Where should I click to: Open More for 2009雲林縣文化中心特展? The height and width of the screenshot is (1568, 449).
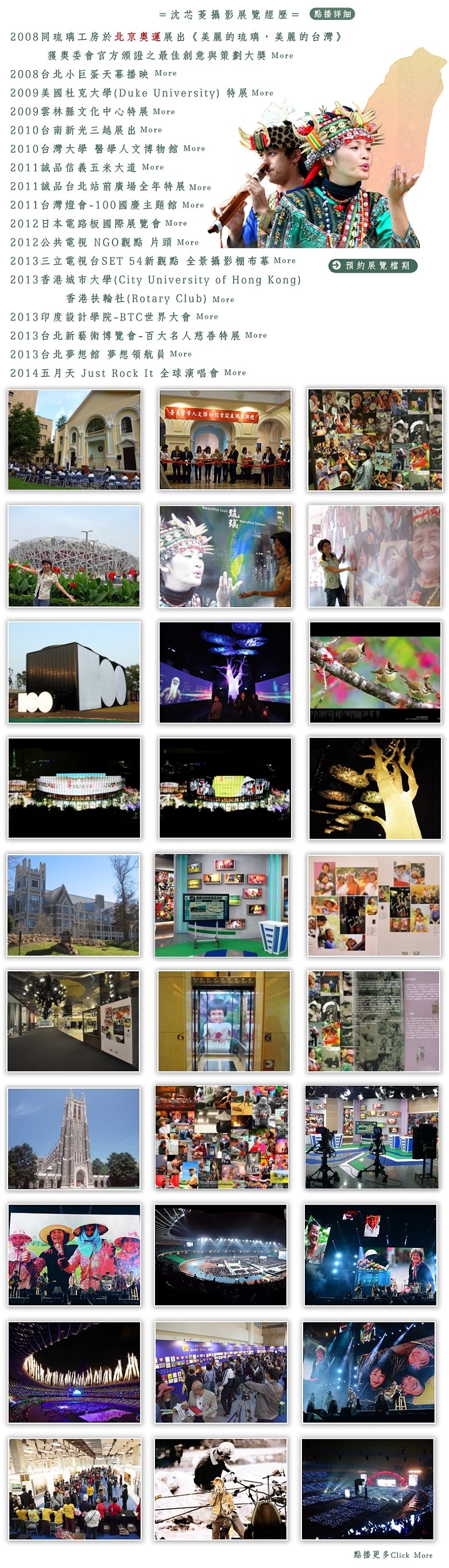[x=164, y=112]
